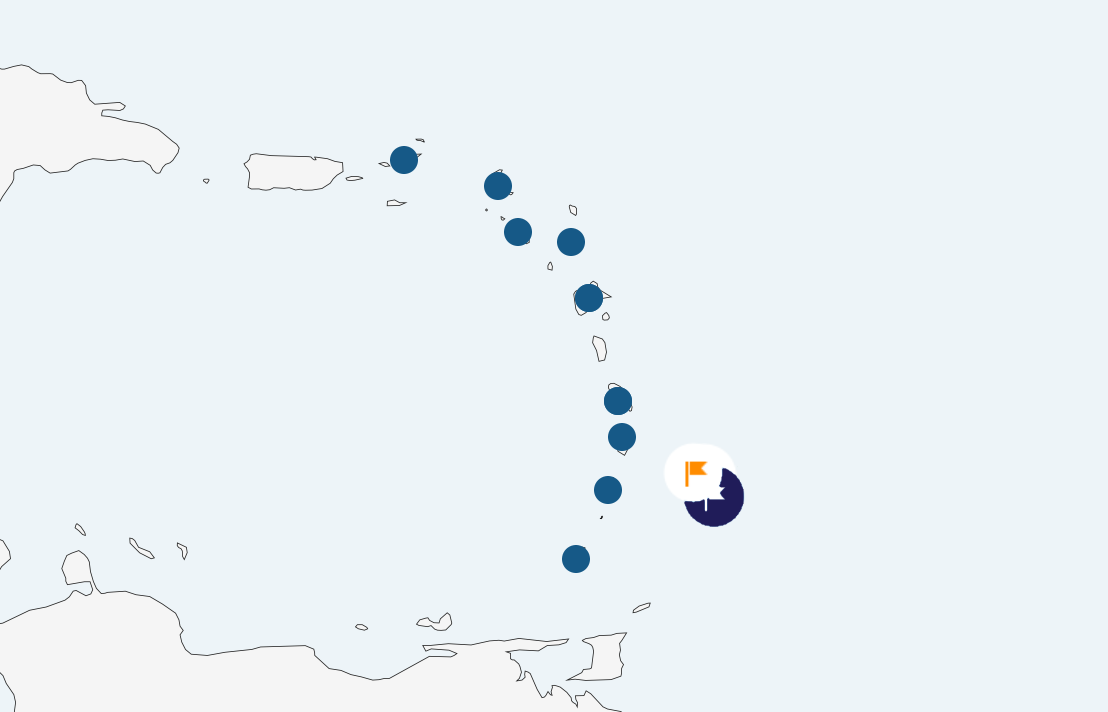The height and width of the screenshot is (712, 1108).
Task: Select the marker over Anguilla and St Martin
Action: pos(498,186)
